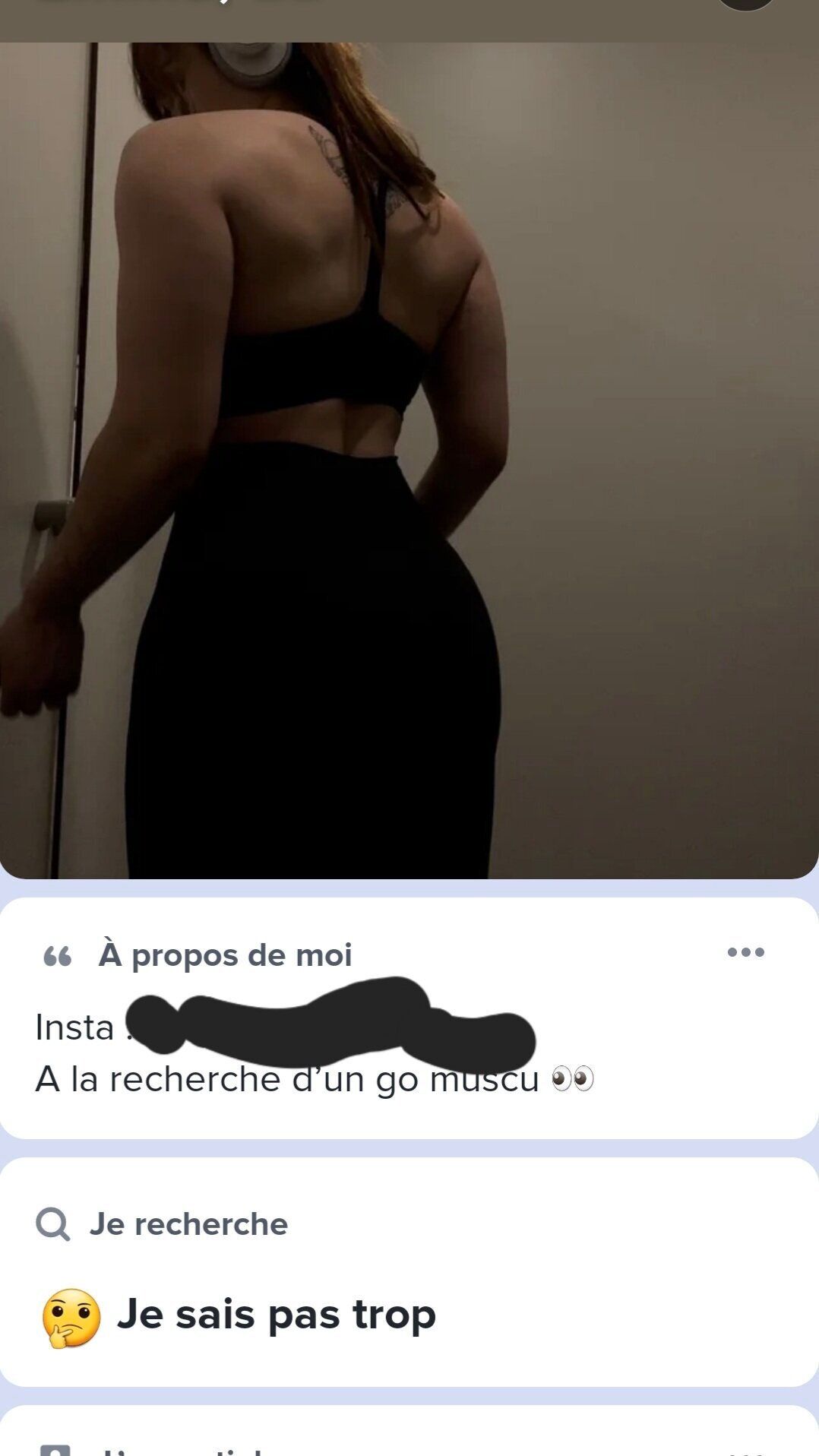Tap the profile photo to view it
The image size is (819, 1456).
(409, 461)
